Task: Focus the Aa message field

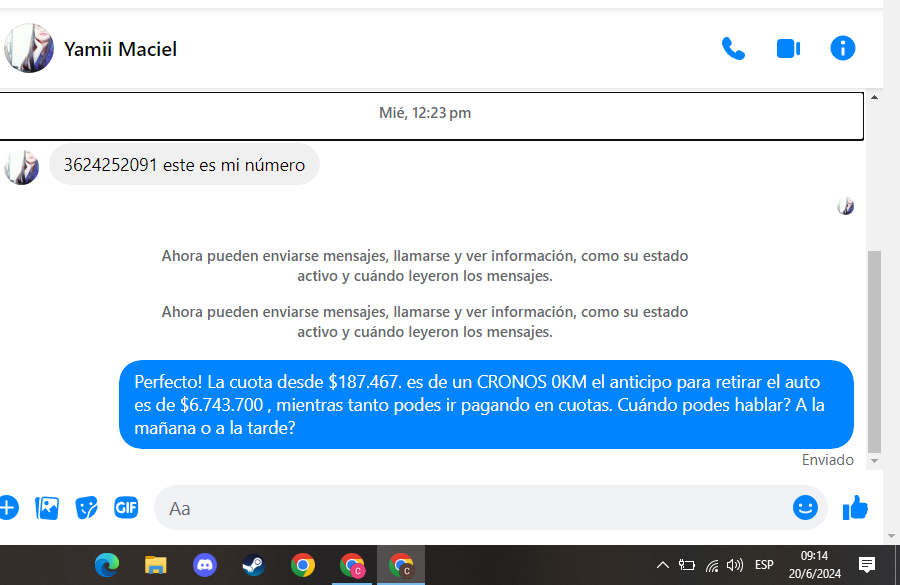Action: pyautogui.click(x=470, y=508)
